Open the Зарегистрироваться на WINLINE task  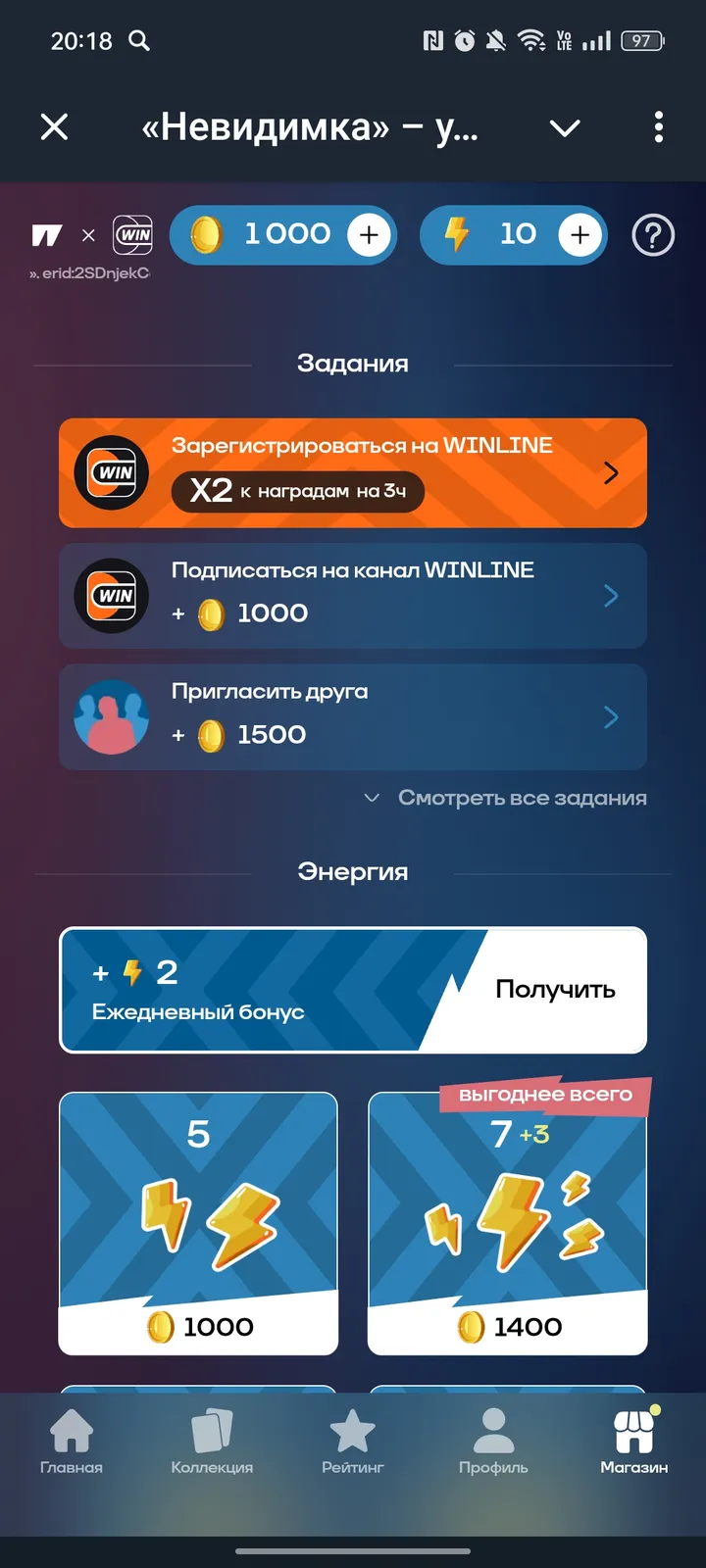coord(353,472)
